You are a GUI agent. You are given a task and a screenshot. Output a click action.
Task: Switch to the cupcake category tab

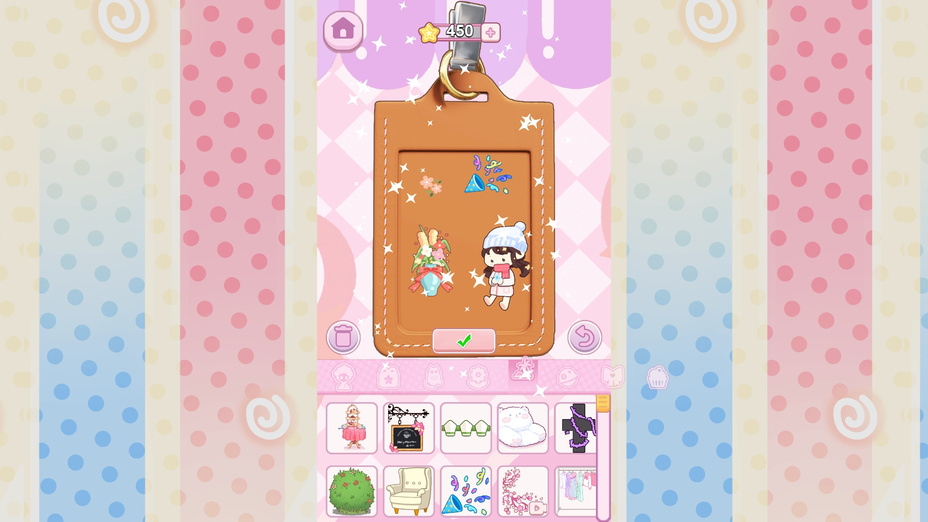[x=657, y=377]
